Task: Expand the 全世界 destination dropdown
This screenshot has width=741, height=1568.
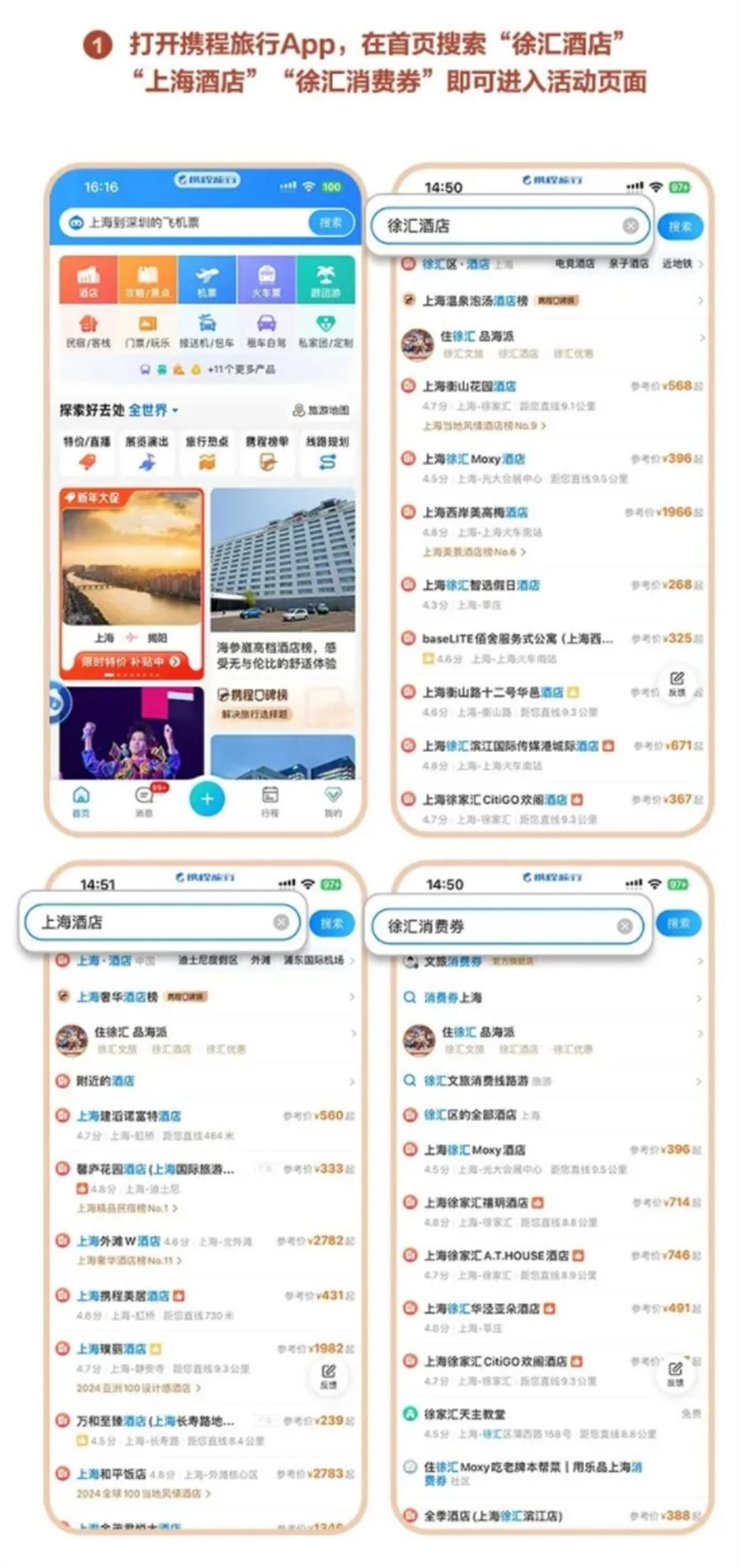Action: (155, 409)
